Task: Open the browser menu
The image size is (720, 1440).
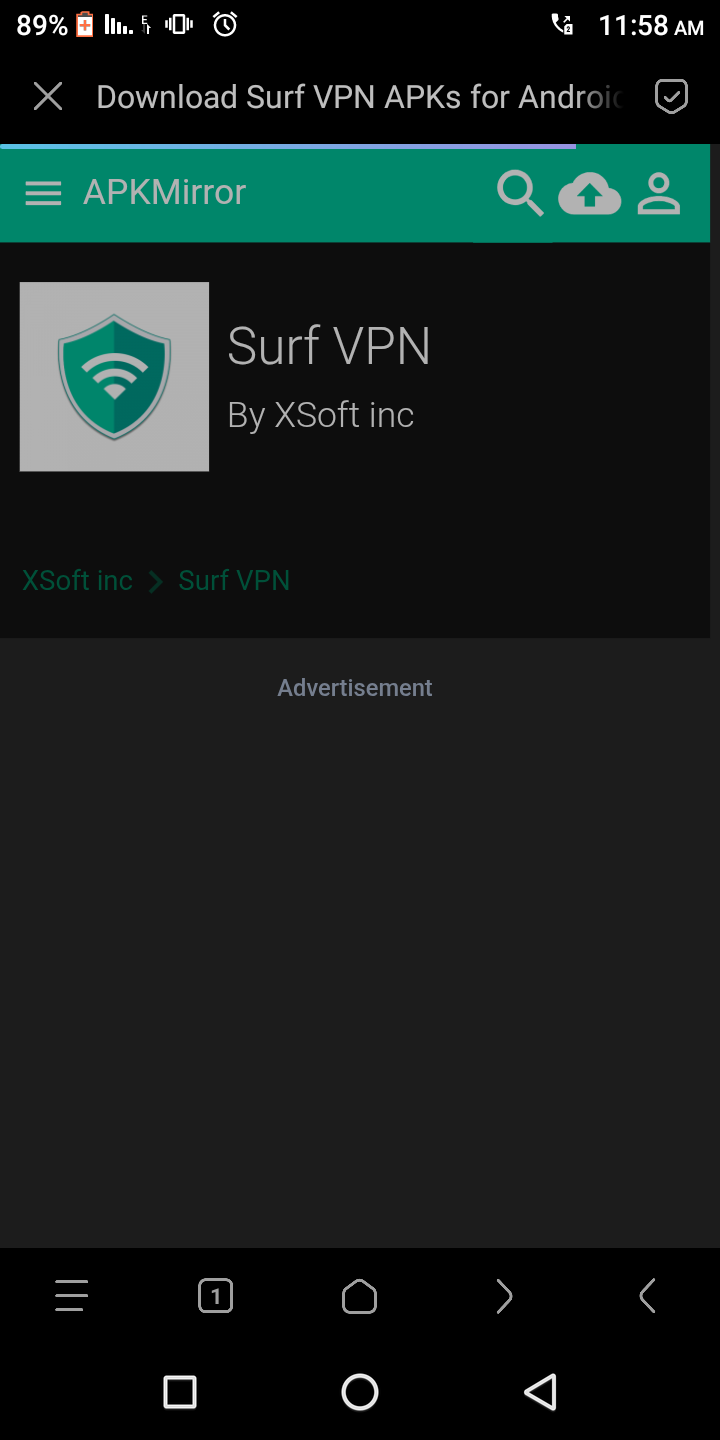Action: pos(71,1296)
